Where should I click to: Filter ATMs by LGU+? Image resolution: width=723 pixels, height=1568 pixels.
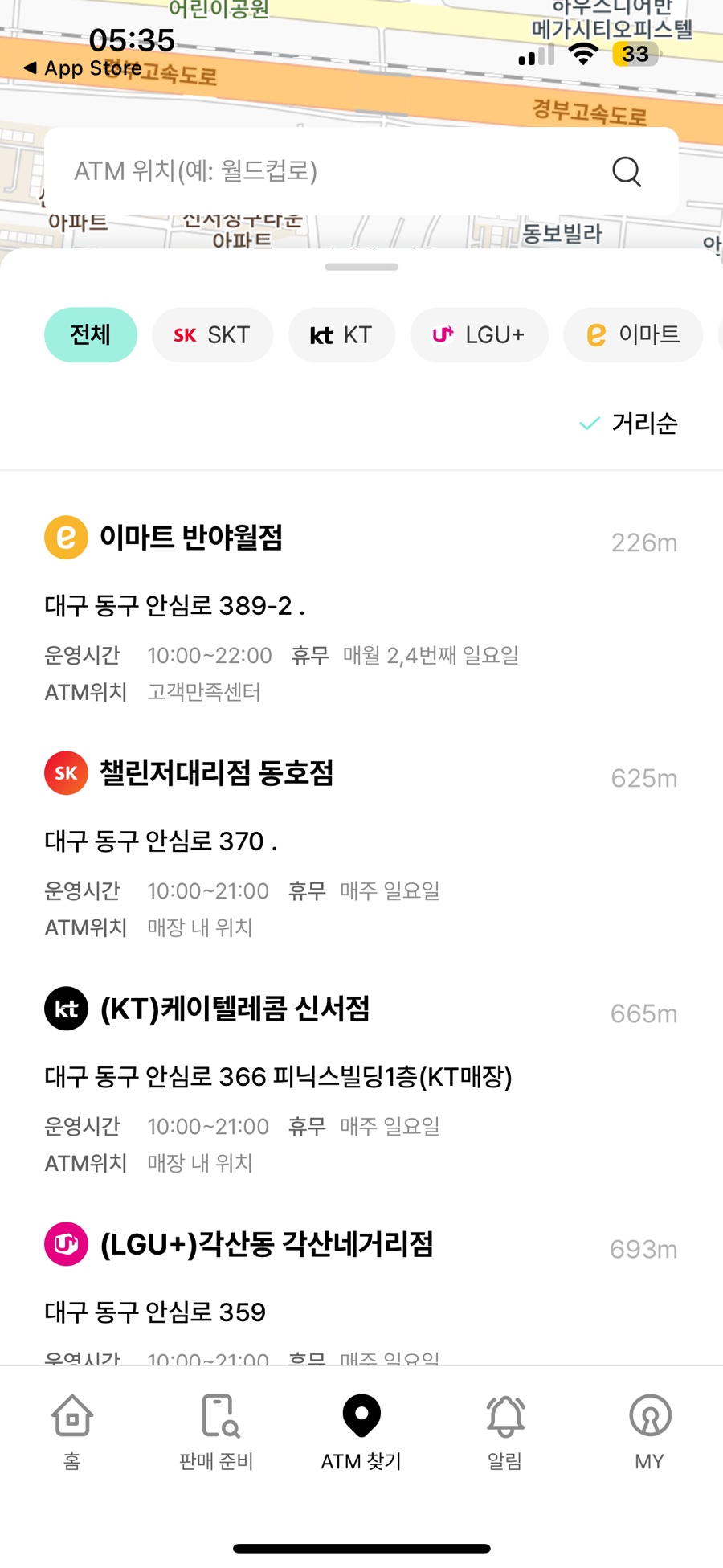(480, 334)
